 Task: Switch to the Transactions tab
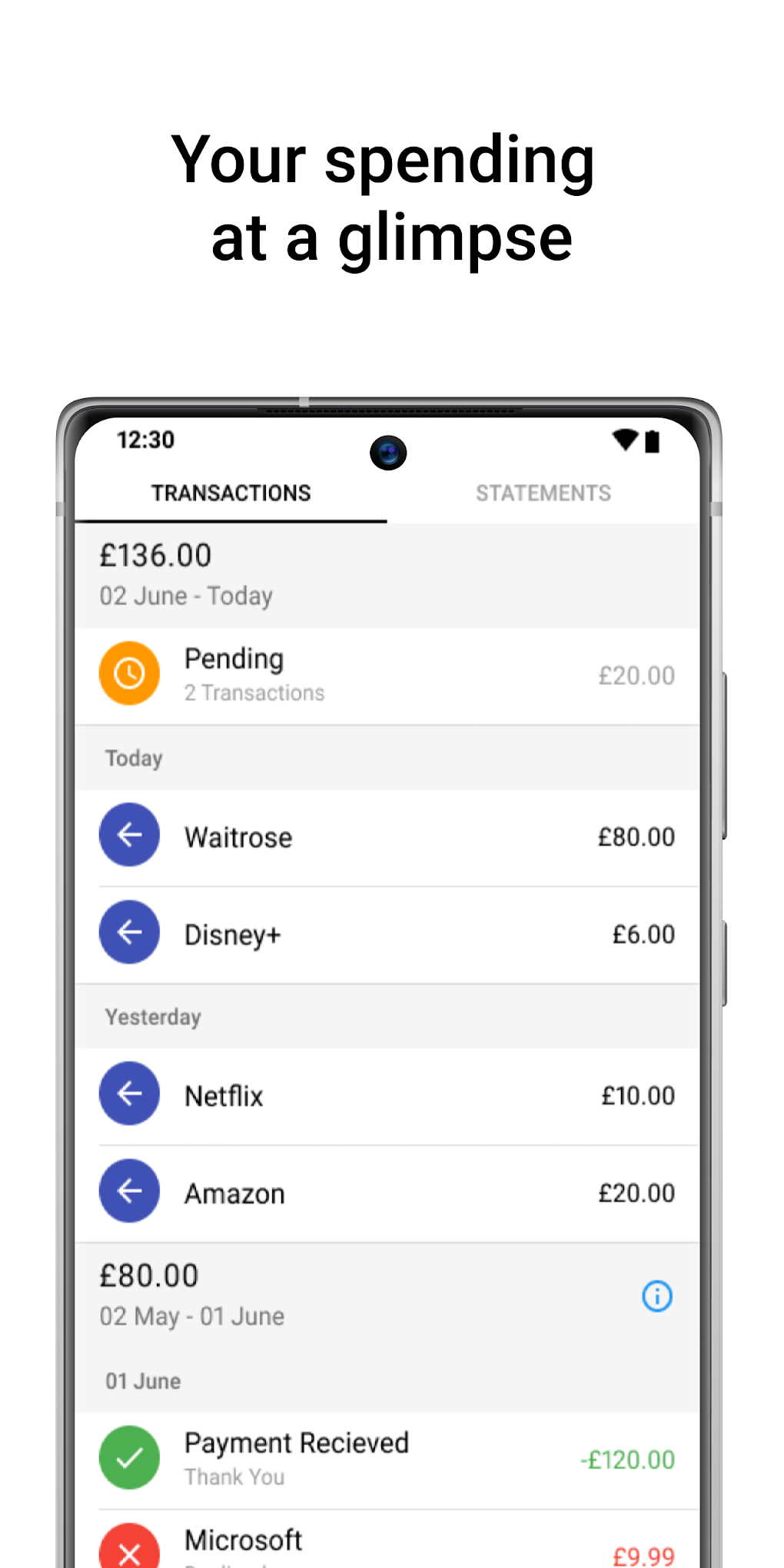click(x=231, y=493)
